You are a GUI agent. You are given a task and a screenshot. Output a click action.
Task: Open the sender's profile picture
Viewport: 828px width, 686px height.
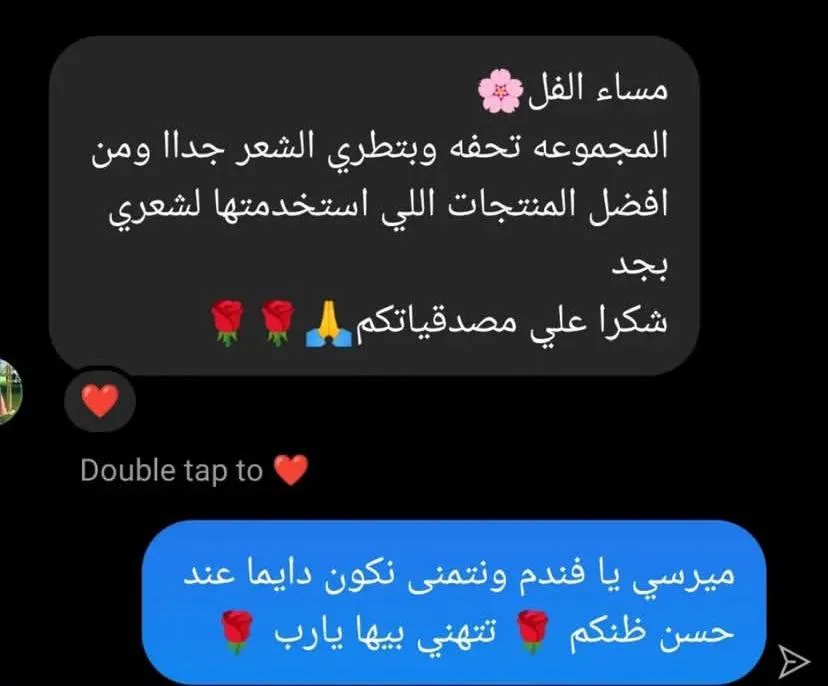11,391
